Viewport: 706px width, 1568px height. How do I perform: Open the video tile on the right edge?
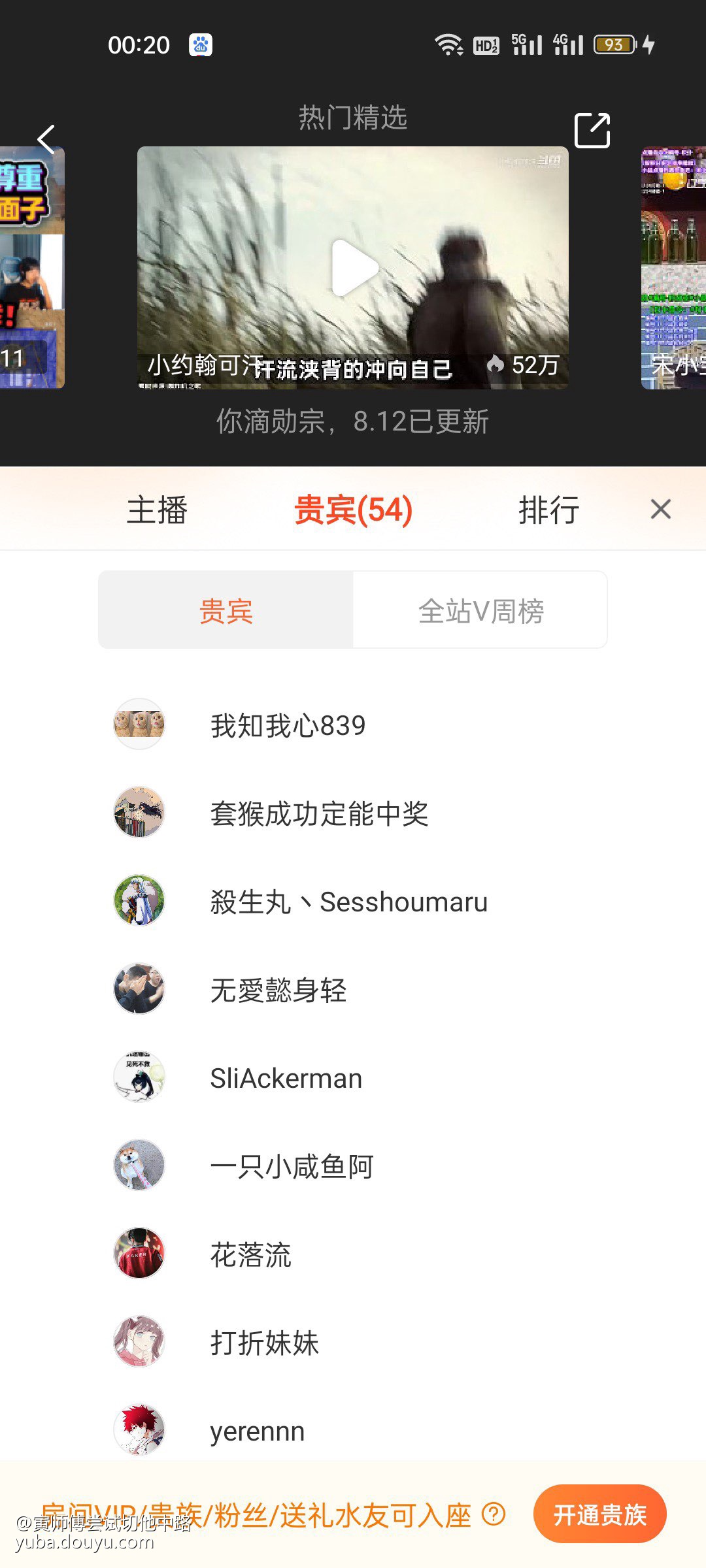(x=674, y=268)
